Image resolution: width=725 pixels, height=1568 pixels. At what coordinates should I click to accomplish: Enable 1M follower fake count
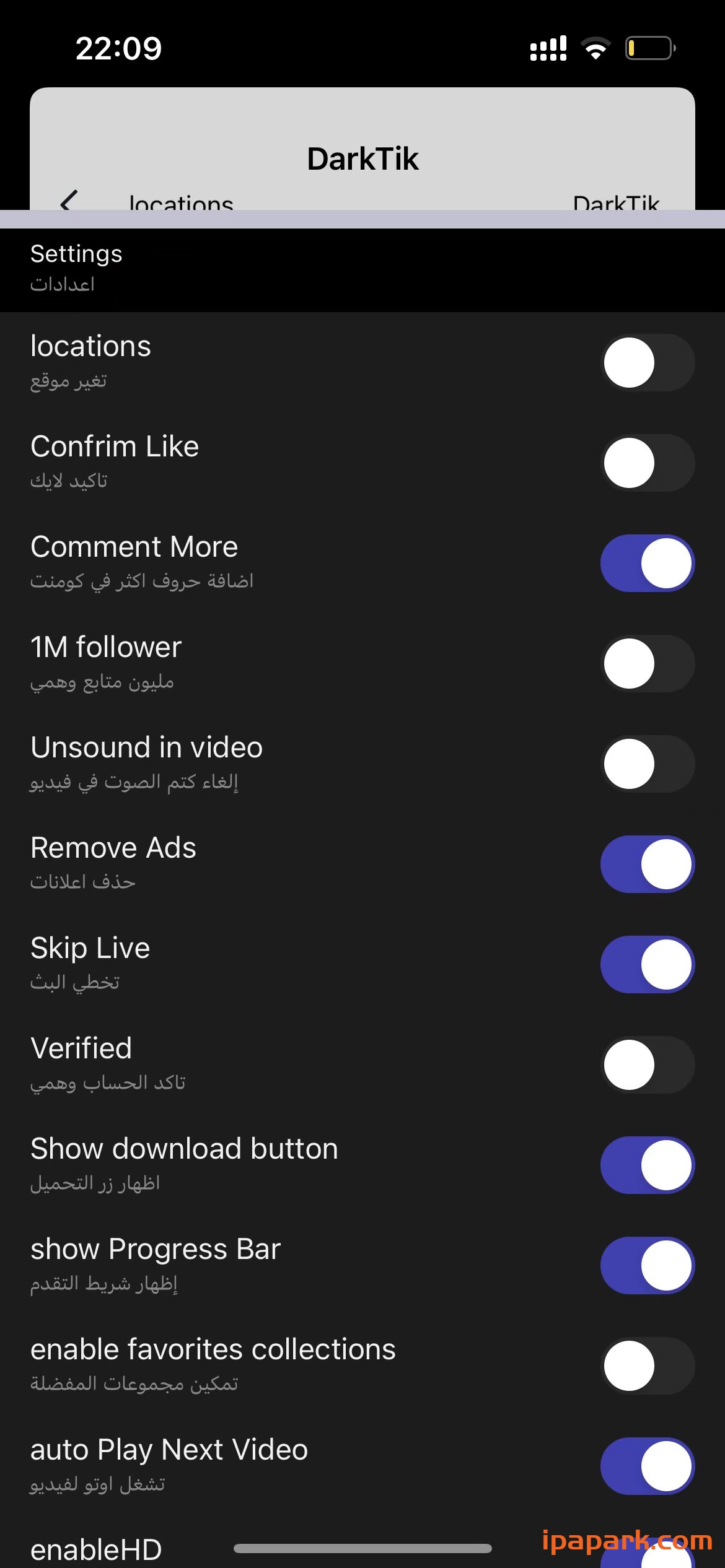(647, 663)
